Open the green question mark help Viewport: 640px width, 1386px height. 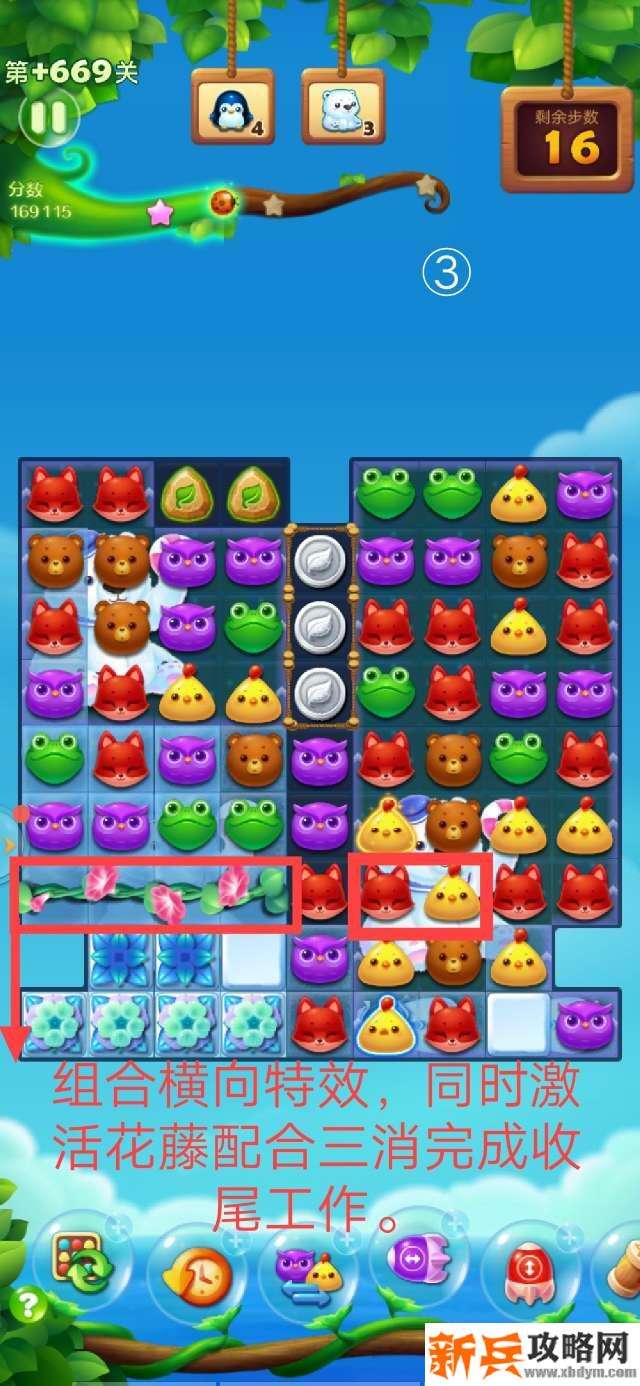tap(28, 1304)
